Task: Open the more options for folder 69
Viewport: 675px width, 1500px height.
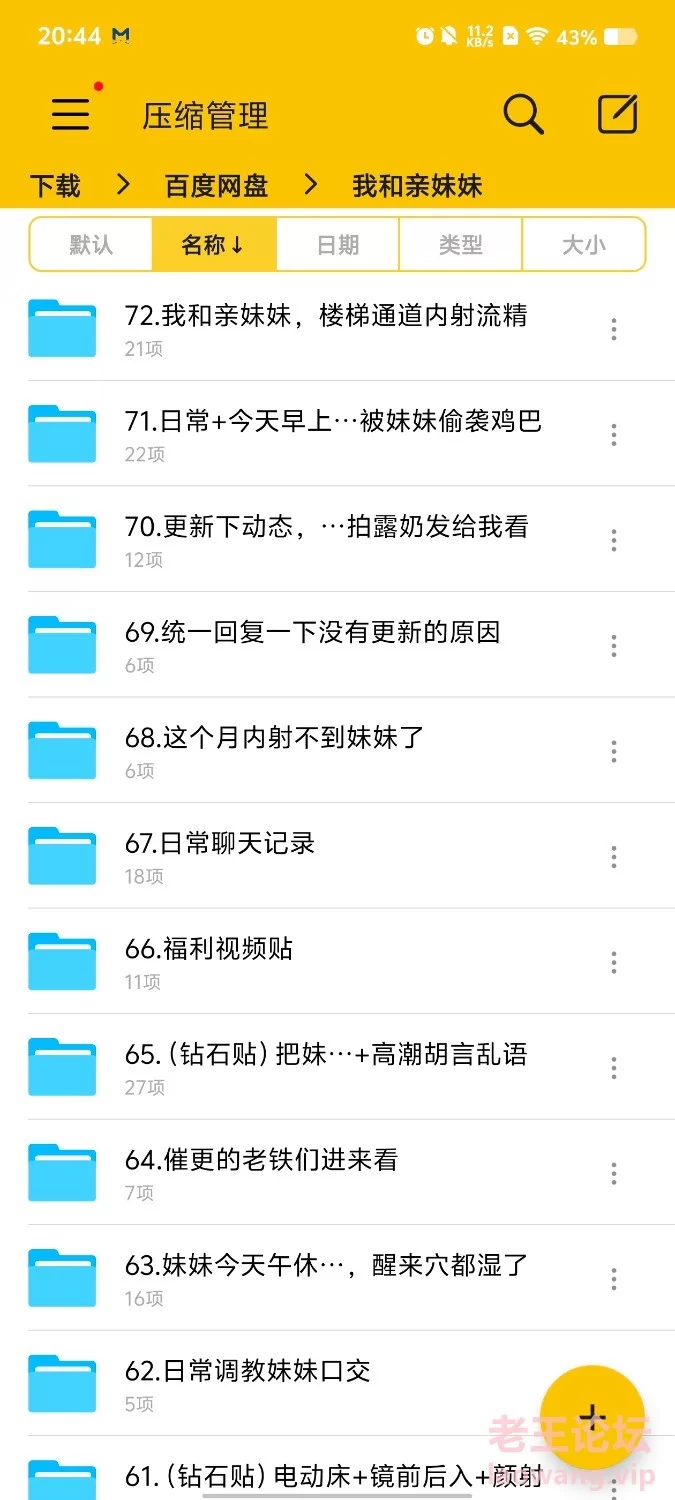Action: 614,645
